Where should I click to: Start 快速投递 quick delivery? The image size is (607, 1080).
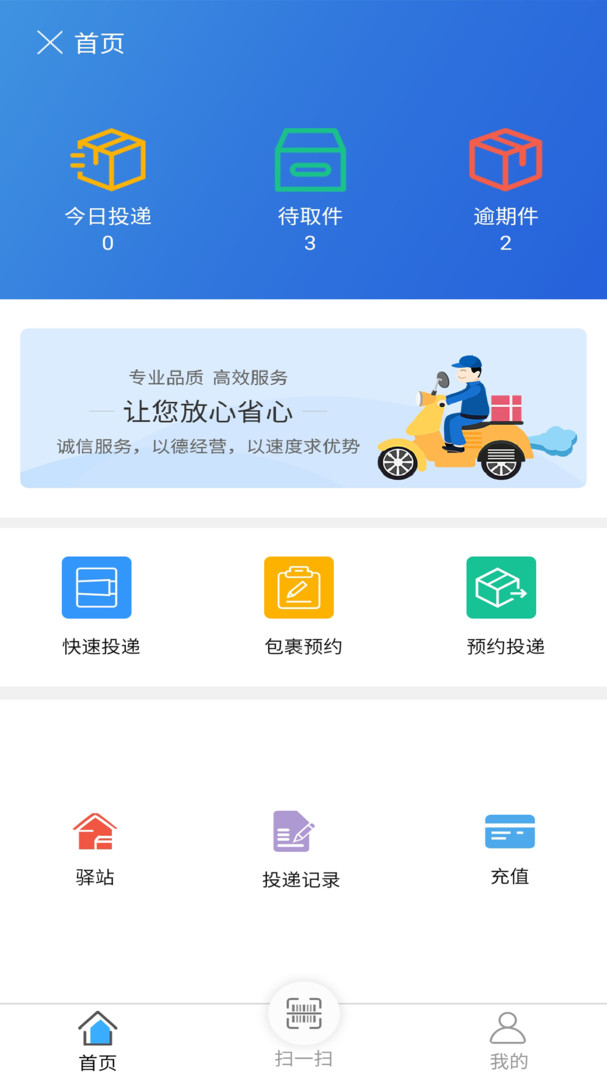tap(97, 605)
